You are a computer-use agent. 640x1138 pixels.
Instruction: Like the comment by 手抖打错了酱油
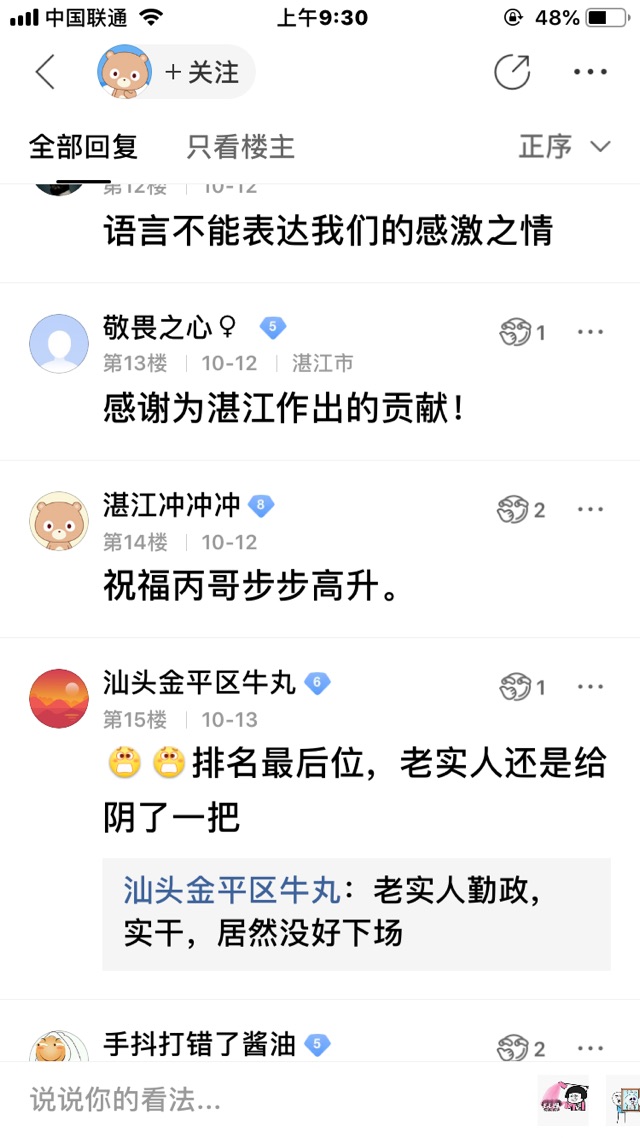(521, 1048)
